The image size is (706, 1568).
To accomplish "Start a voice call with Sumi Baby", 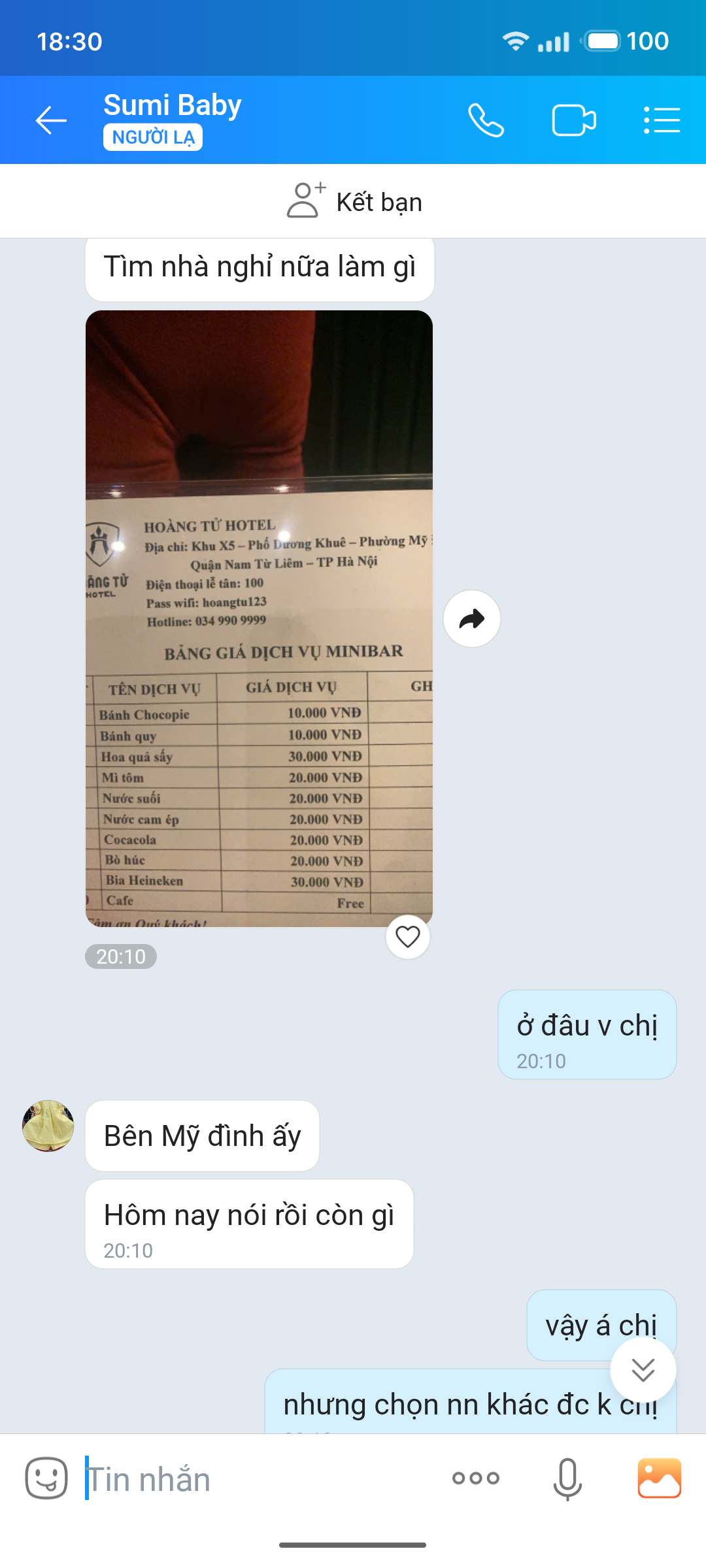I will [x=486, y=120].
